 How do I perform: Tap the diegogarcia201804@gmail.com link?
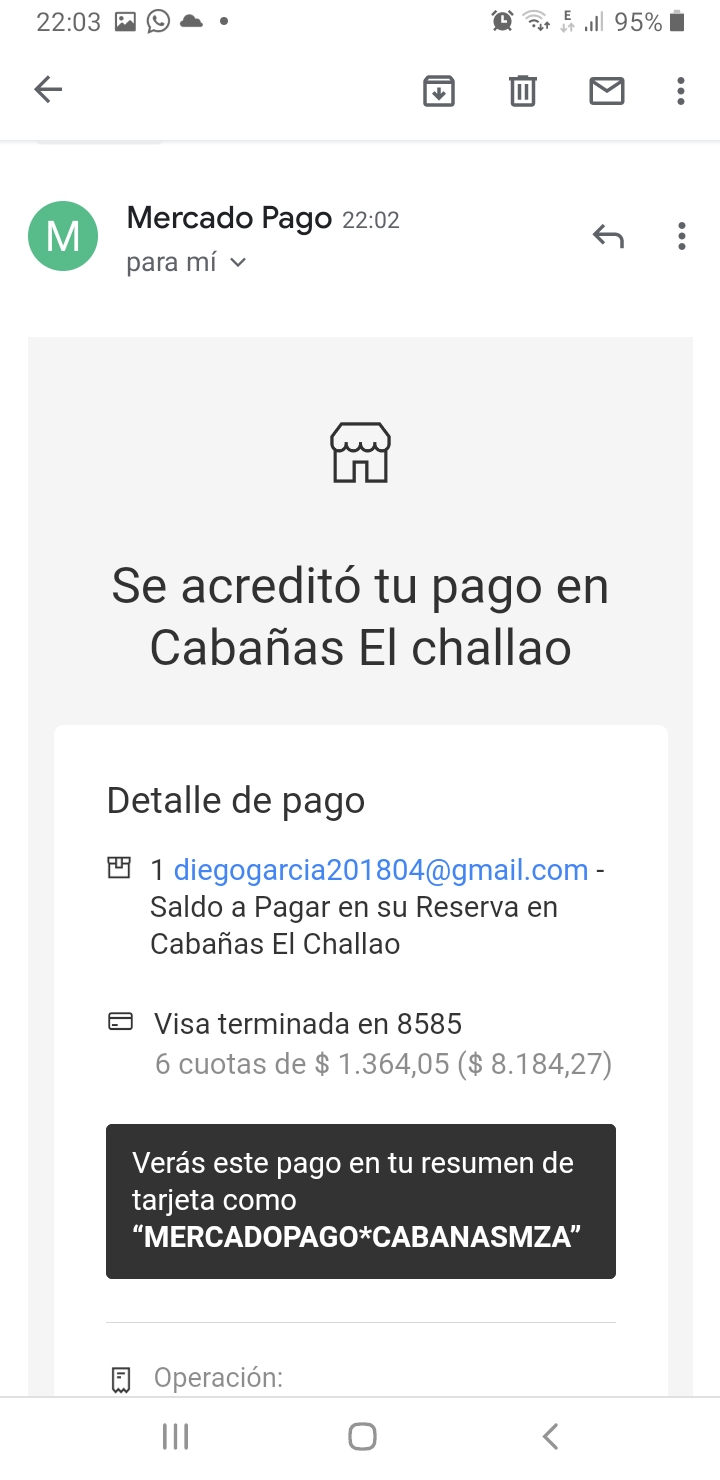click(x=381, y=870)
